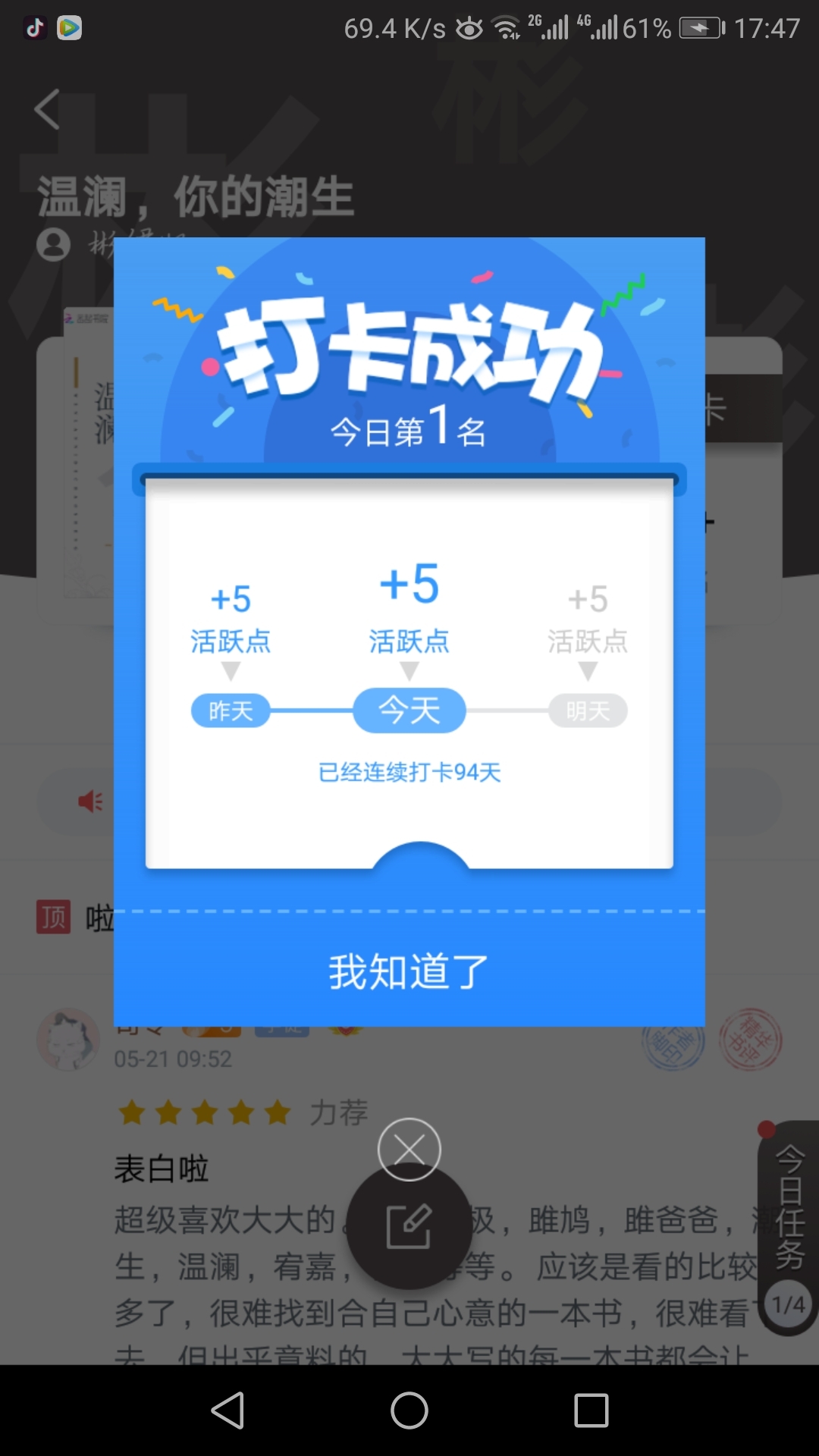The image size is (819, 1456).
Task: Open the recent apps overview
Action: tap(591, 1411)
